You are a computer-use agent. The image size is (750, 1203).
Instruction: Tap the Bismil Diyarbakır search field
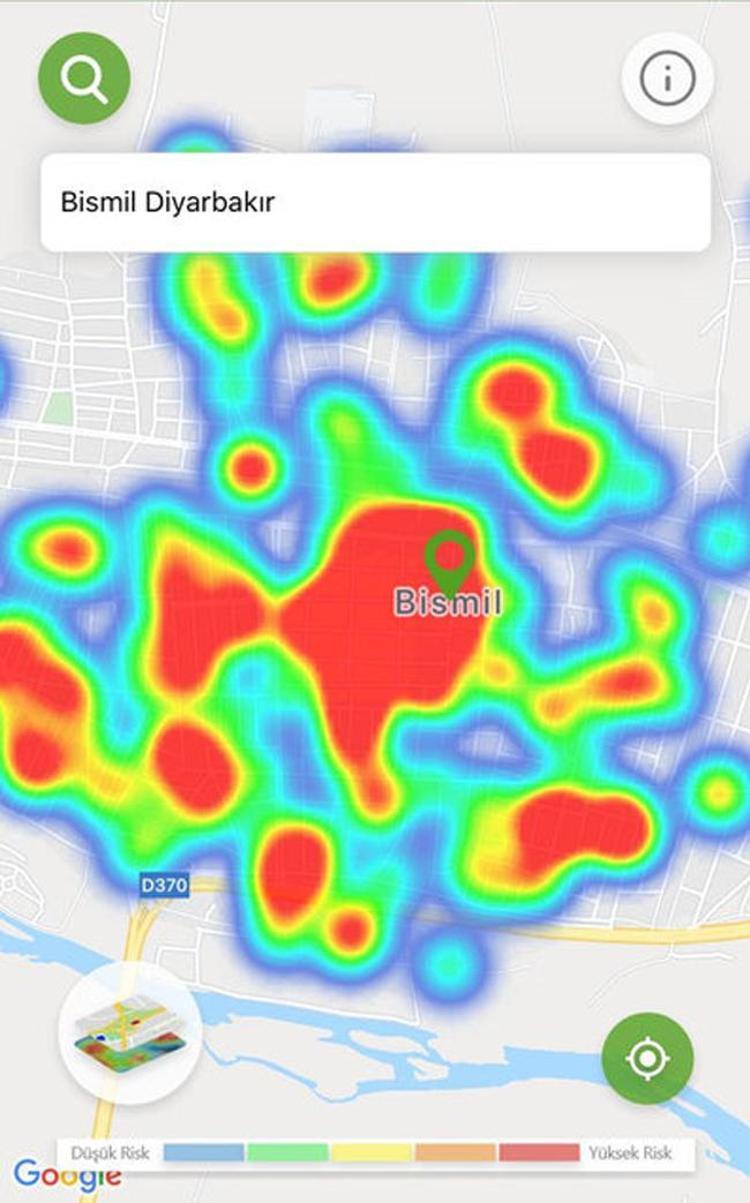pyautogui.click(x=375, y=203)
